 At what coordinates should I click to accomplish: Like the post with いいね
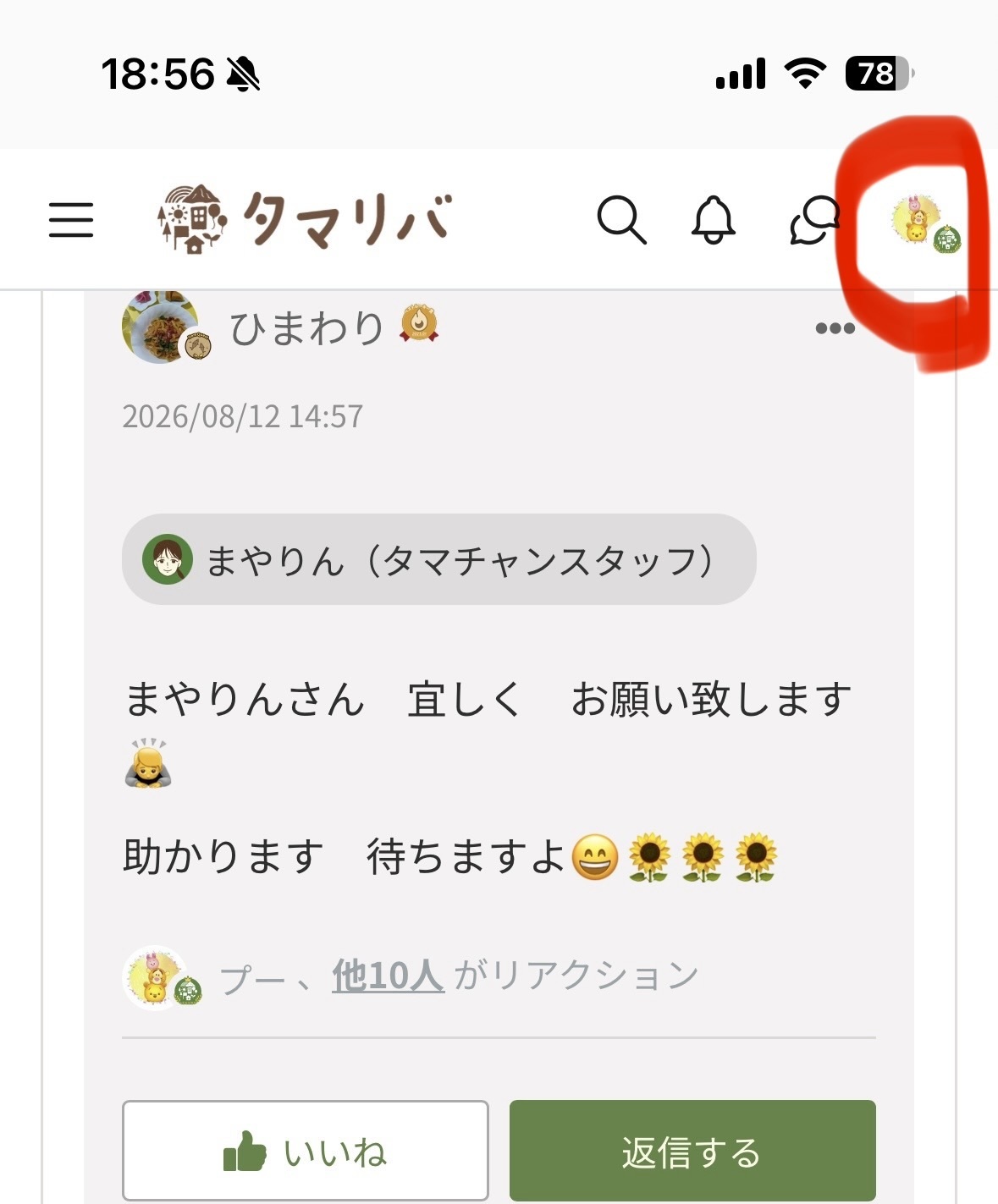pyautogui.click(x=306, y=1151)
